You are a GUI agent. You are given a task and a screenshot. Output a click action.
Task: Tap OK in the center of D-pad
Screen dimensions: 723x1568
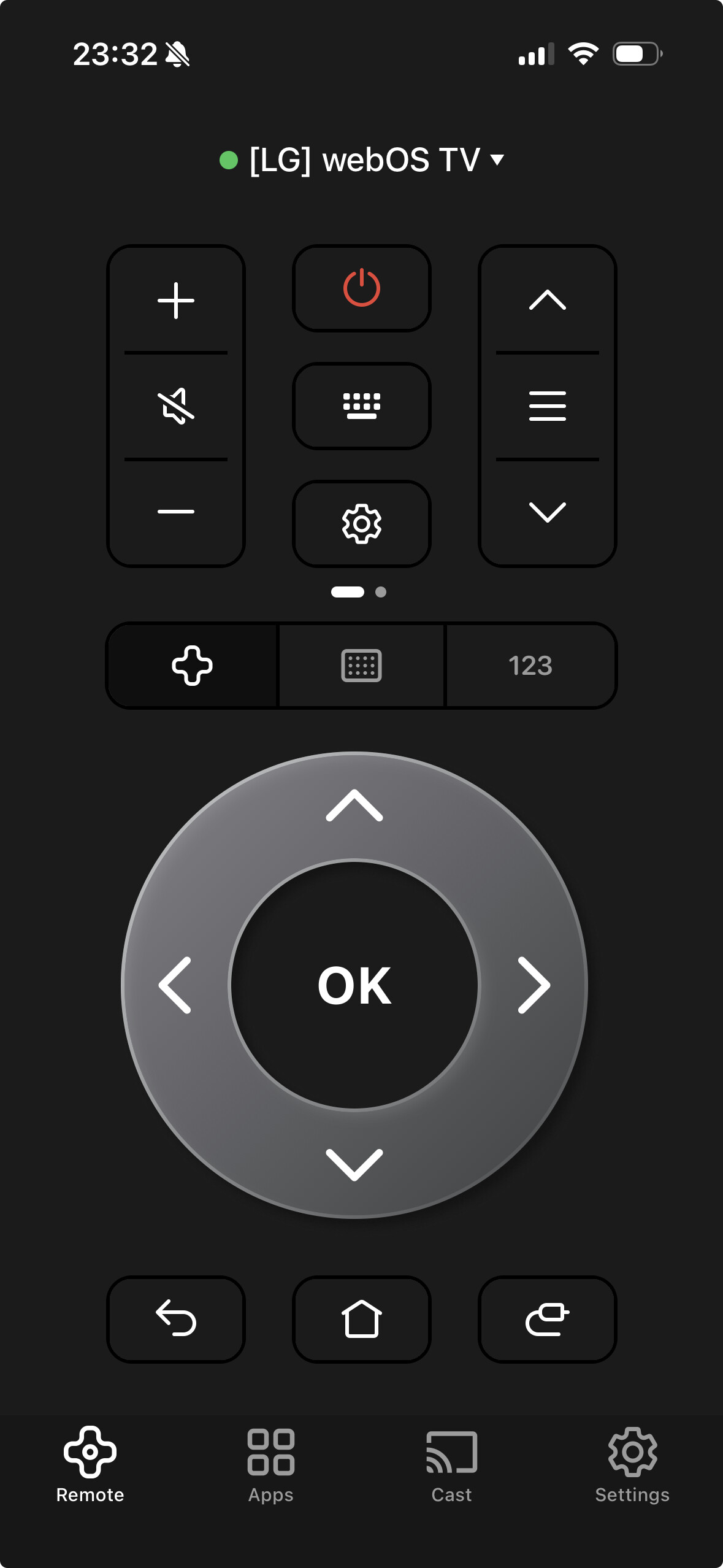[354, 985]
